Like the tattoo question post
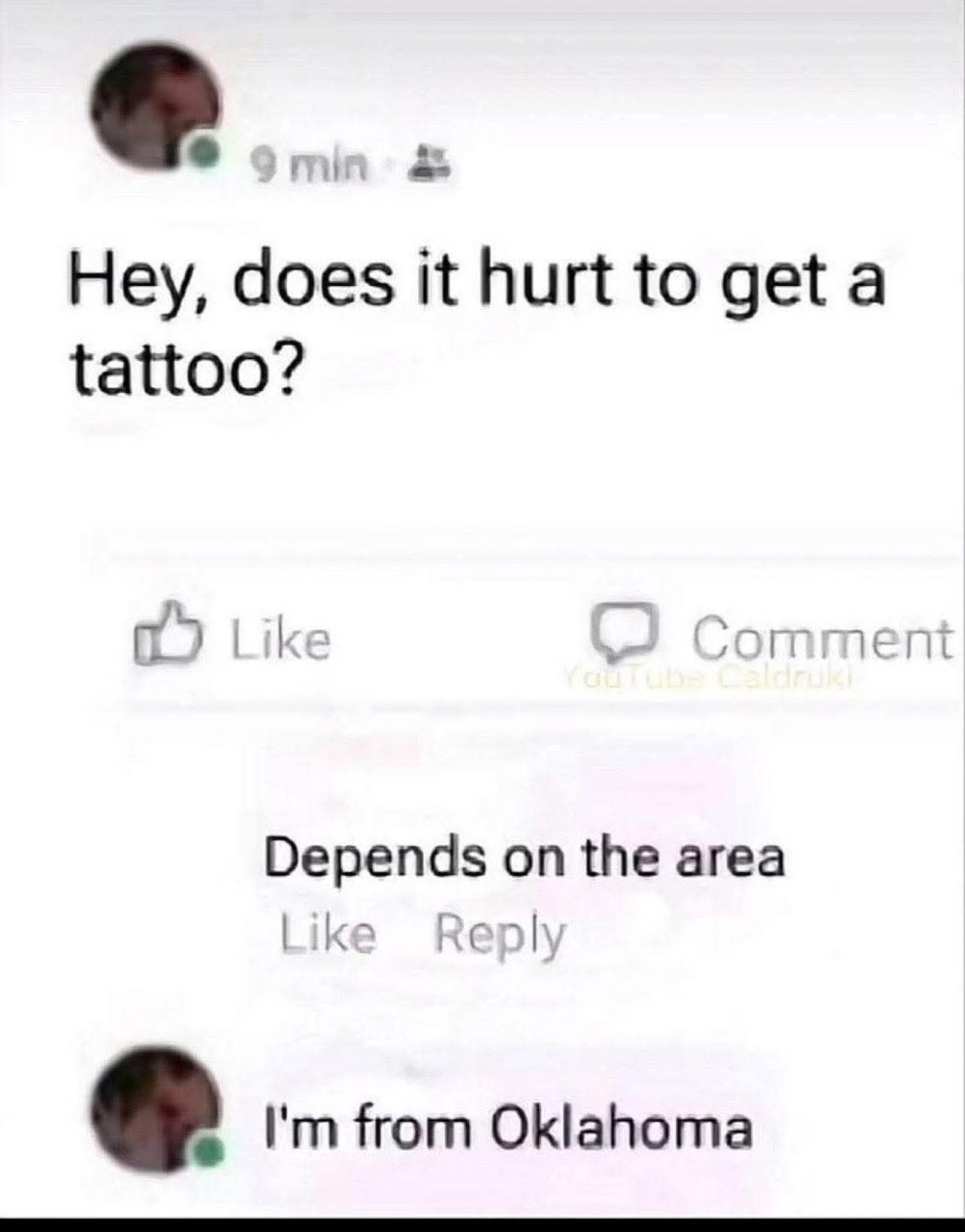This screenshot has height=1232, width=965. pyautogui.click(x=233, y=640)
